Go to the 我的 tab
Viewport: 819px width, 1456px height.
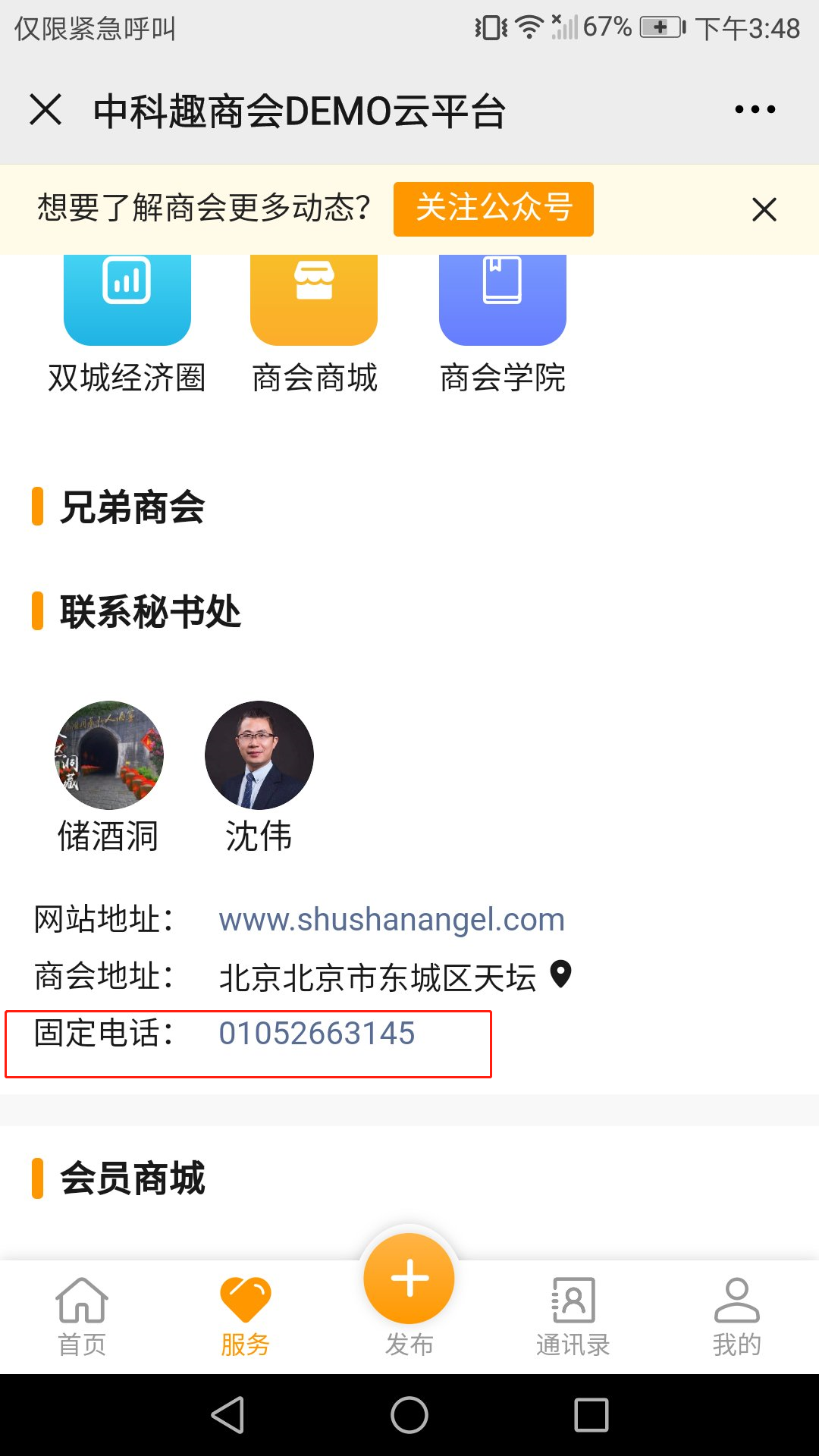[736, 1316]
